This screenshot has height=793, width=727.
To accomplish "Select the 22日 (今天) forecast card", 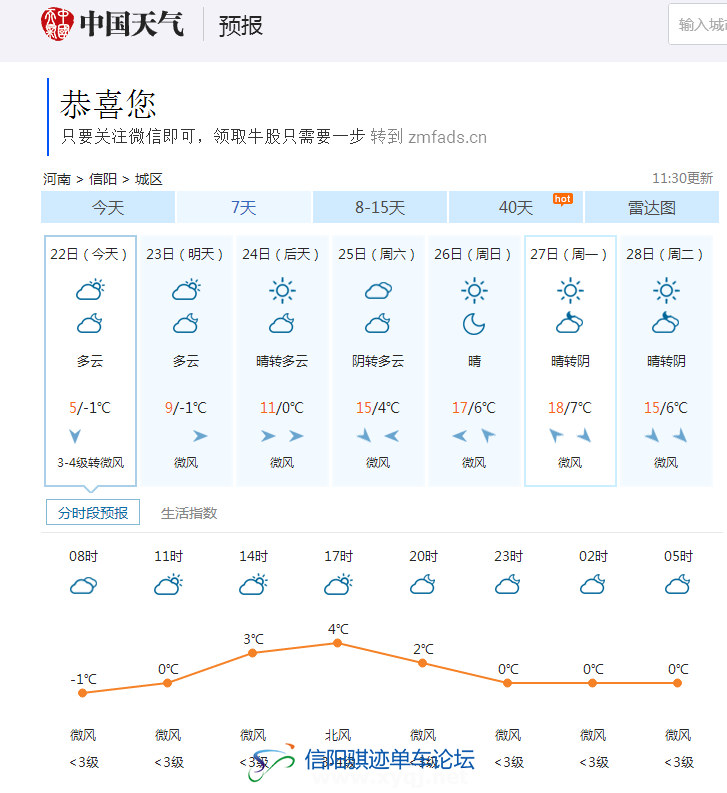I will pyautogui.click(x=91, y=361).
